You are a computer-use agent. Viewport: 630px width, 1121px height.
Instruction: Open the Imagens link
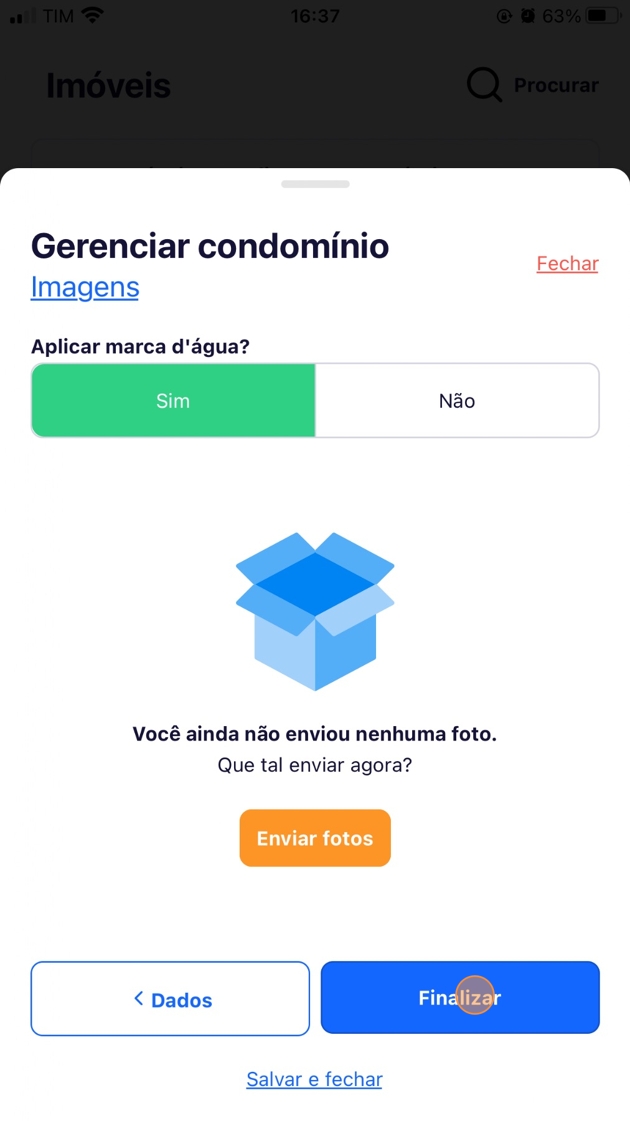[x=85, y=287]
